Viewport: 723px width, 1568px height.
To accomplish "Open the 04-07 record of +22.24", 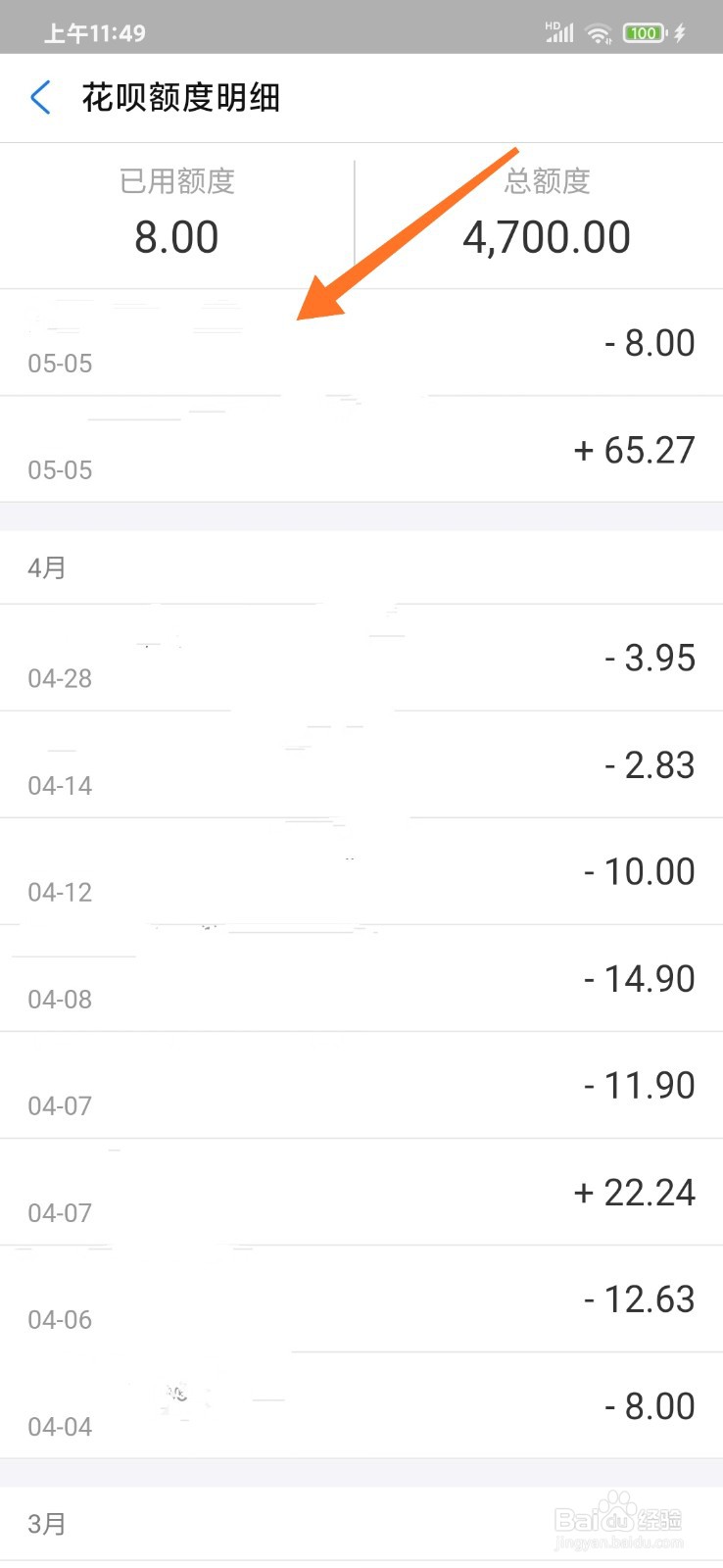I will pos(361,1192).
